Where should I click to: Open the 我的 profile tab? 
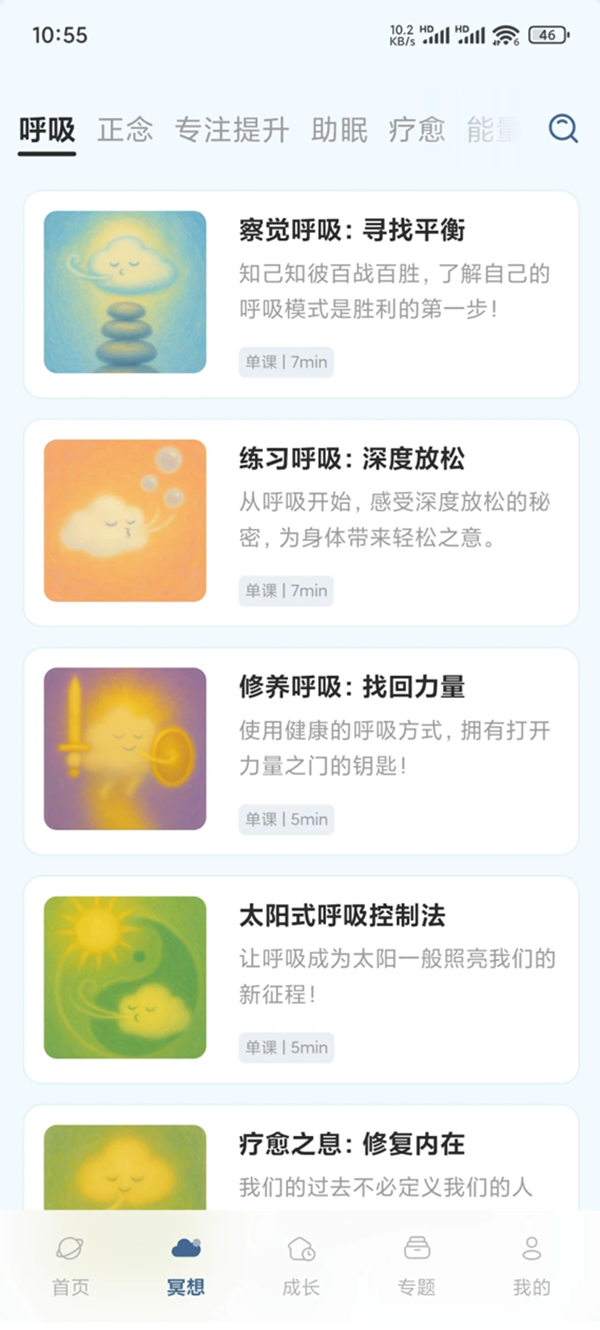(532, 1264)
